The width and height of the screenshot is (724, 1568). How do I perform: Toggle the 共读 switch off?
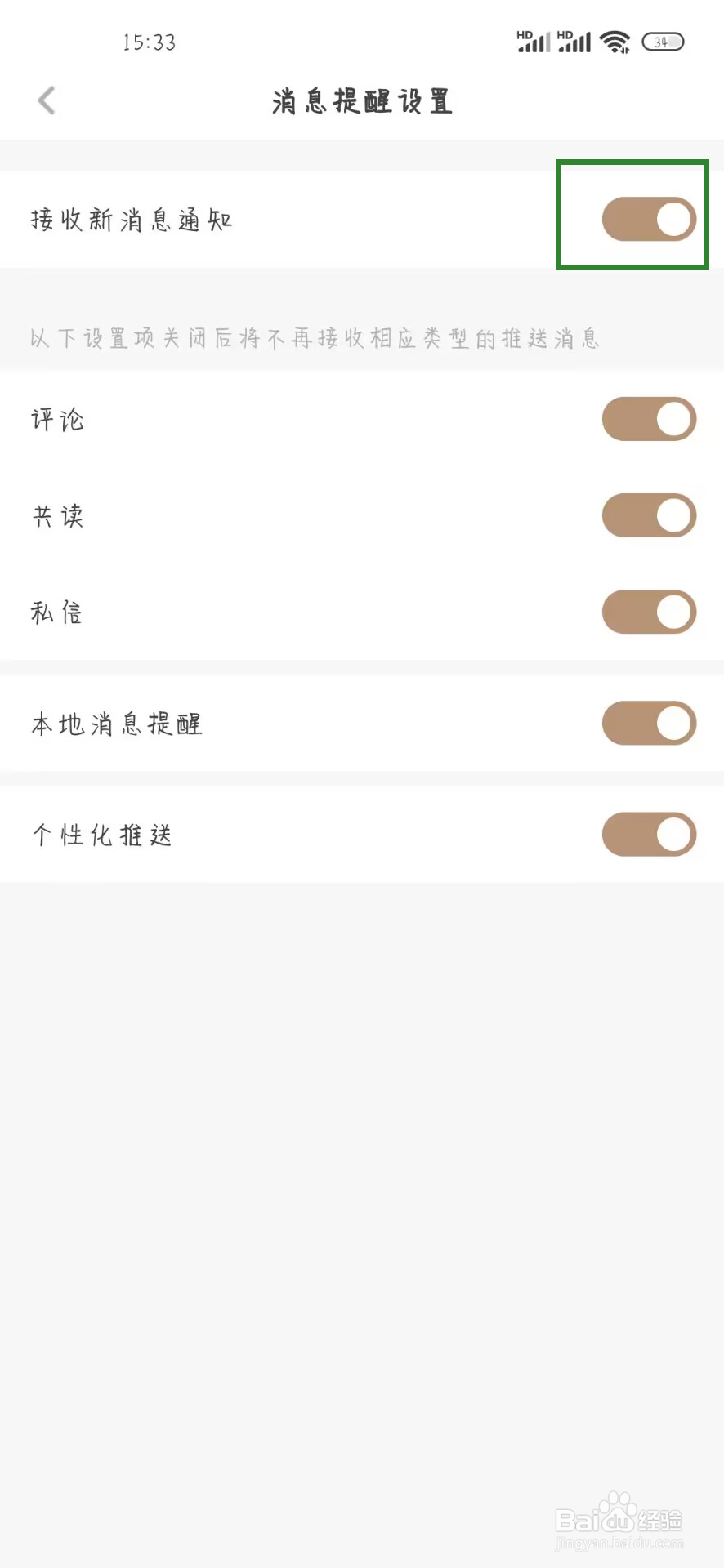649,515
